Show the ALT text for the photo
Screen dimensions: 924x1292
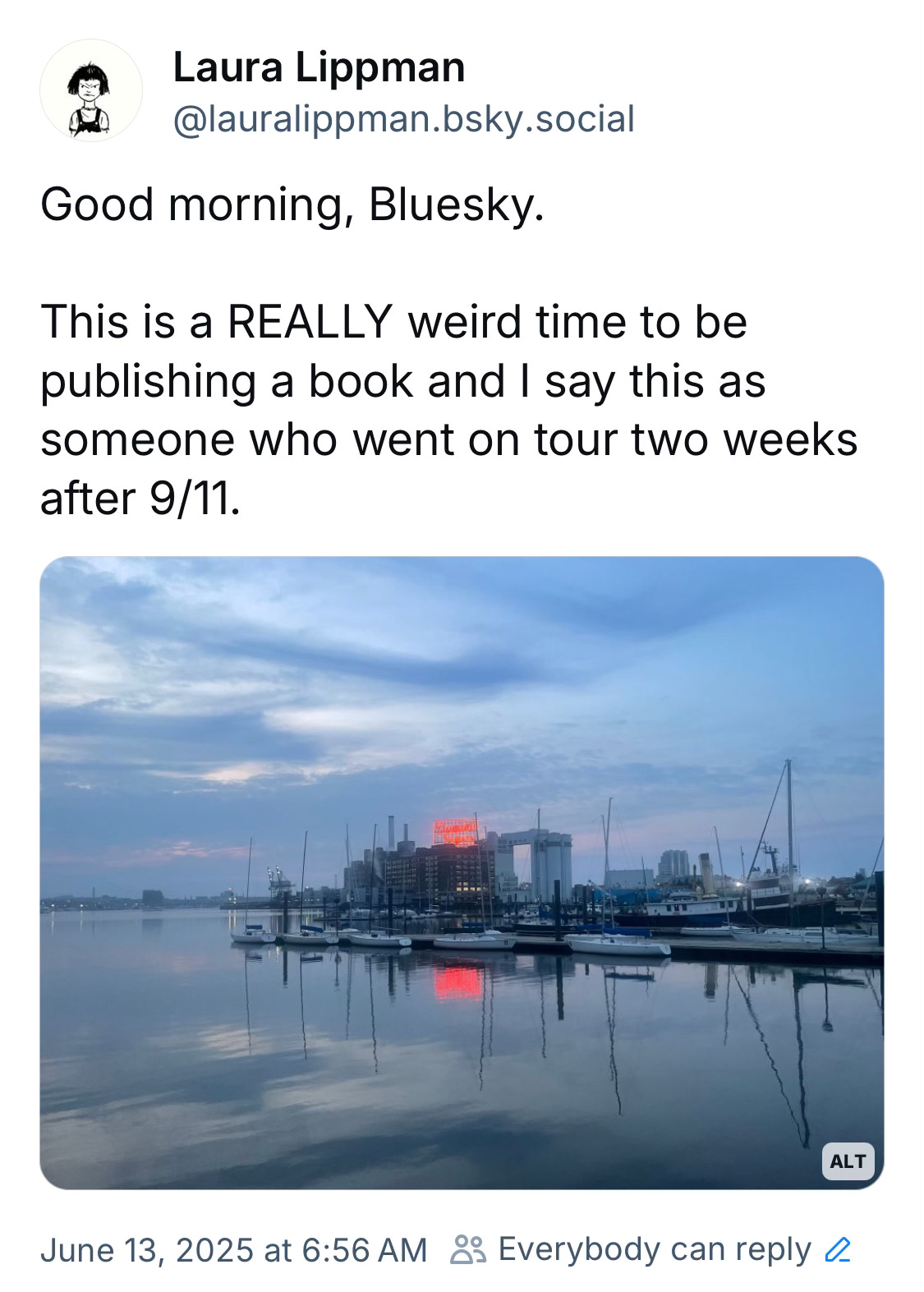pyautogui.click(x=848, y=1161)
